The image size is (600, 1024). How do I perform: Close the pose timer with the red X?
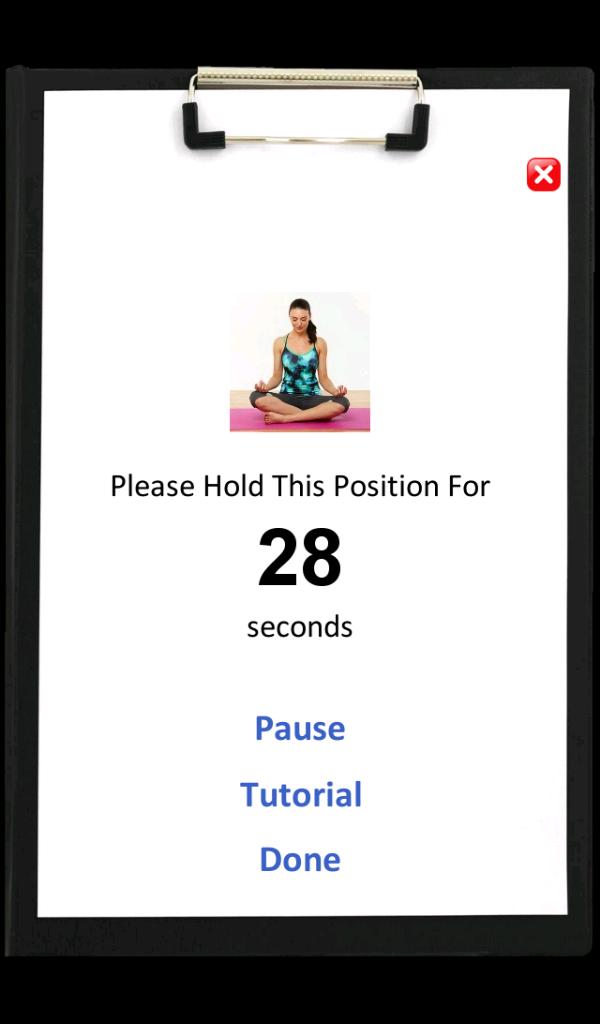pyautogui.click(x=543, y=175)
